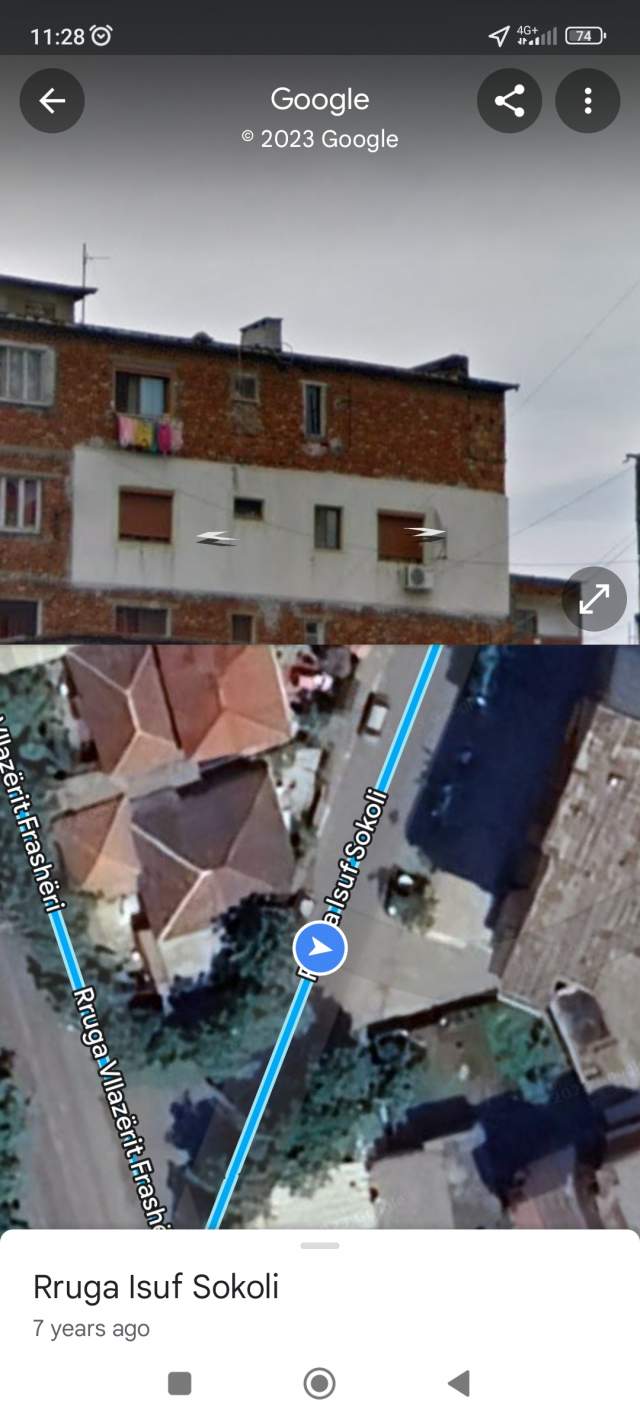This screenshot has width=640, height=1422.
Task: Tap the blue position marker on map
Action: 320,947
